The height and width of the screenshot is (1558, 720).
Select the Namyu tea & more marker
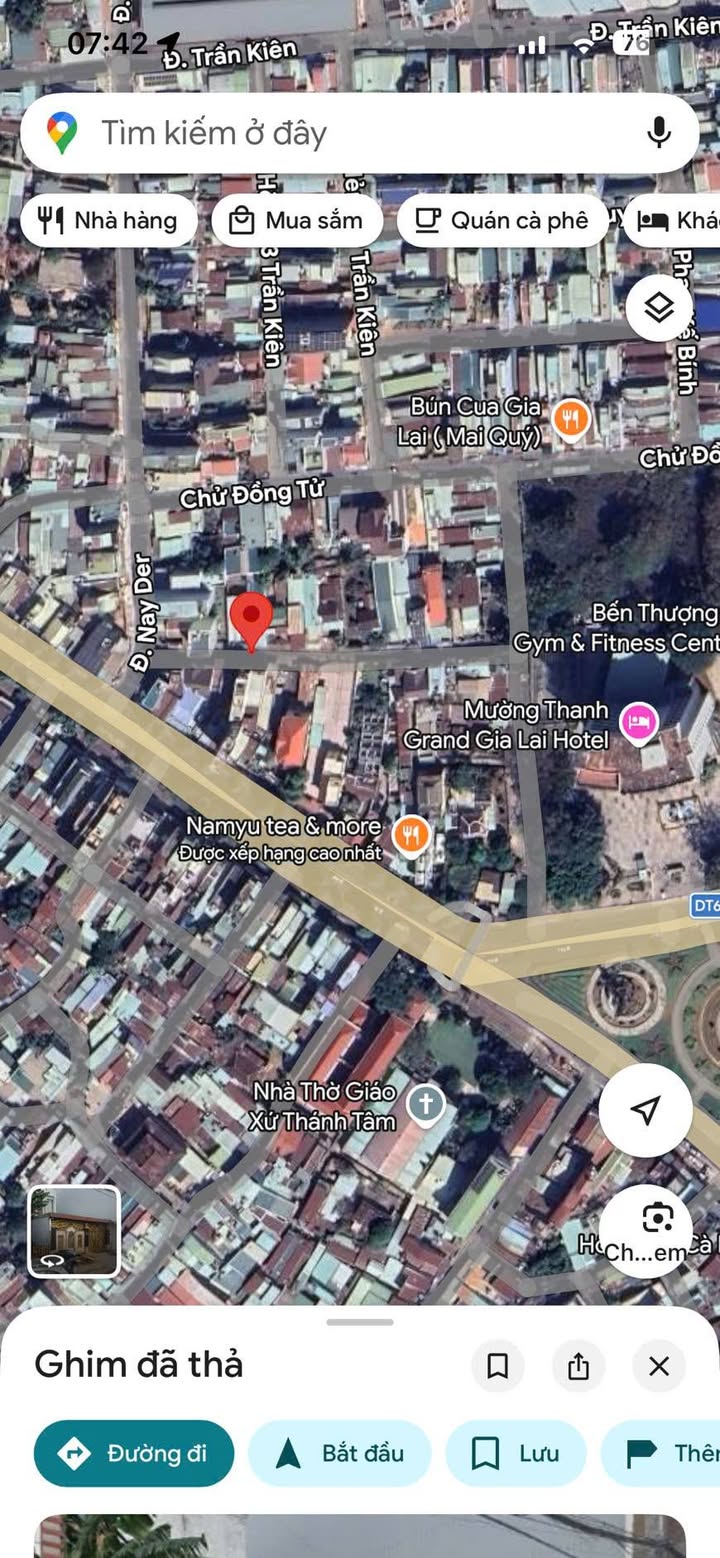pos(410,834)
